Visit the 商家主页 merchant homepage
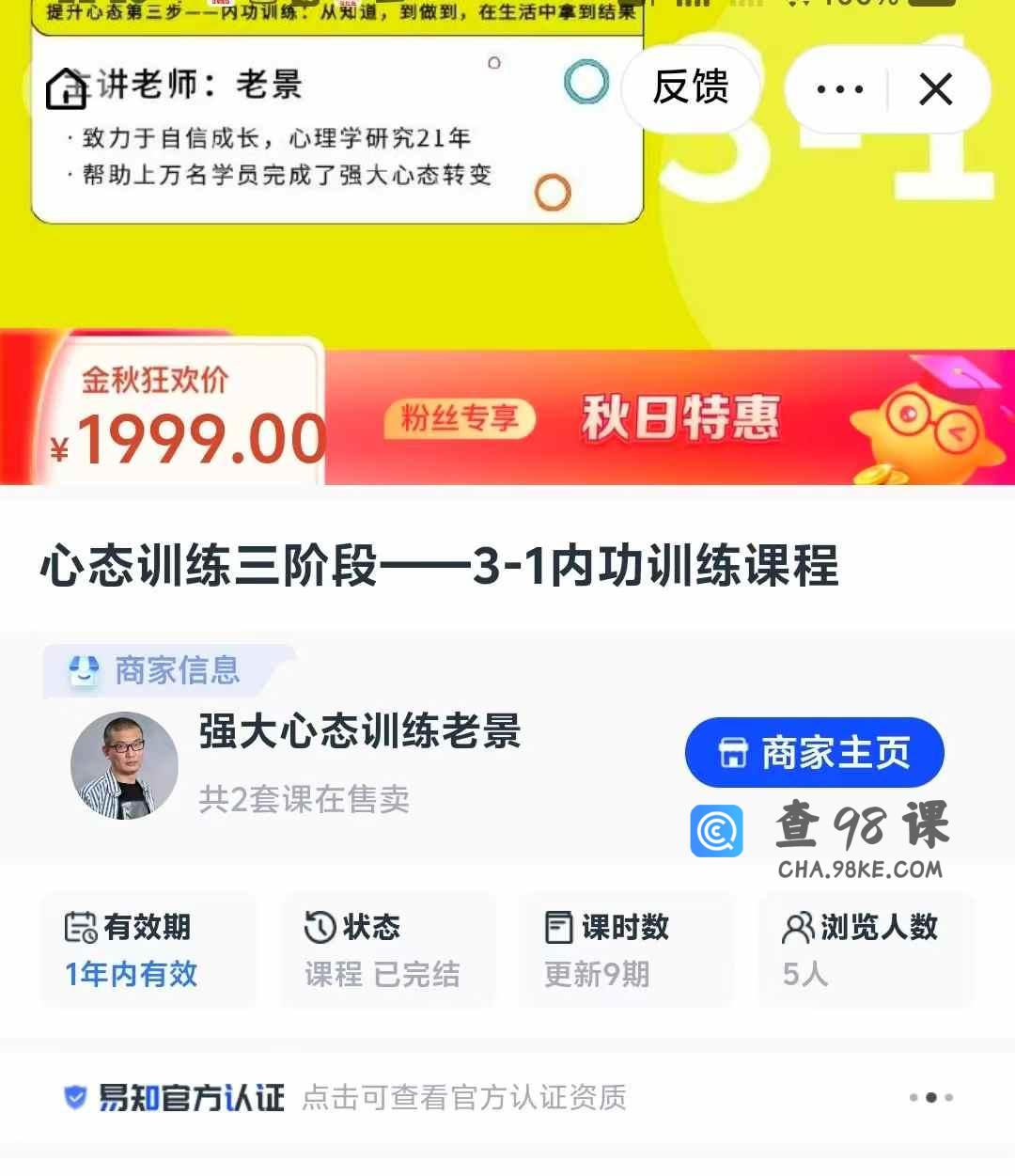Image resolution: width=1015 pixels, height=1176 pixels. (814, 753)
